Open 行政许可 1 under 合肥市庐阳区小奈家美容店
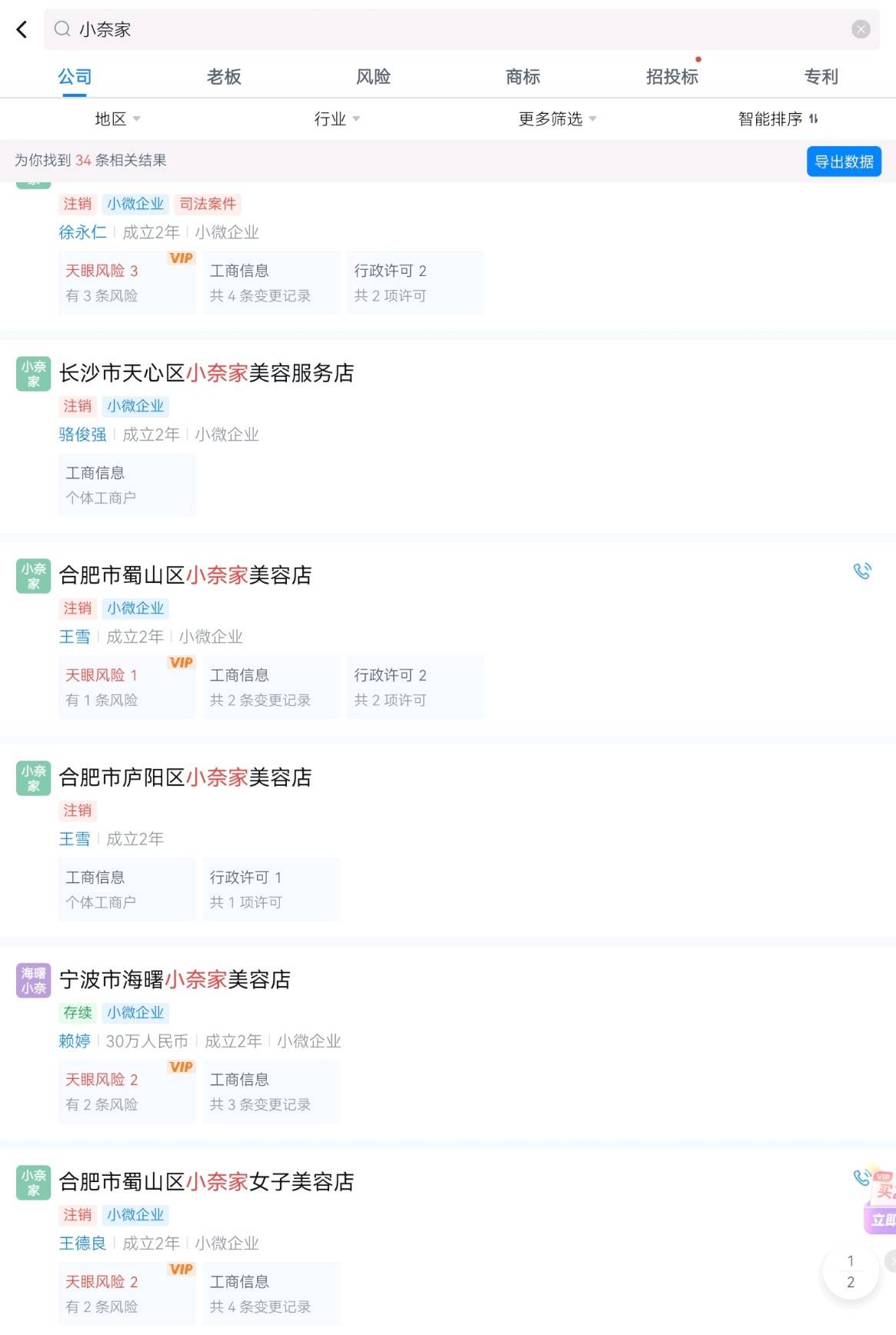This screenshot has height=1335, width=896. coord(271,889)
